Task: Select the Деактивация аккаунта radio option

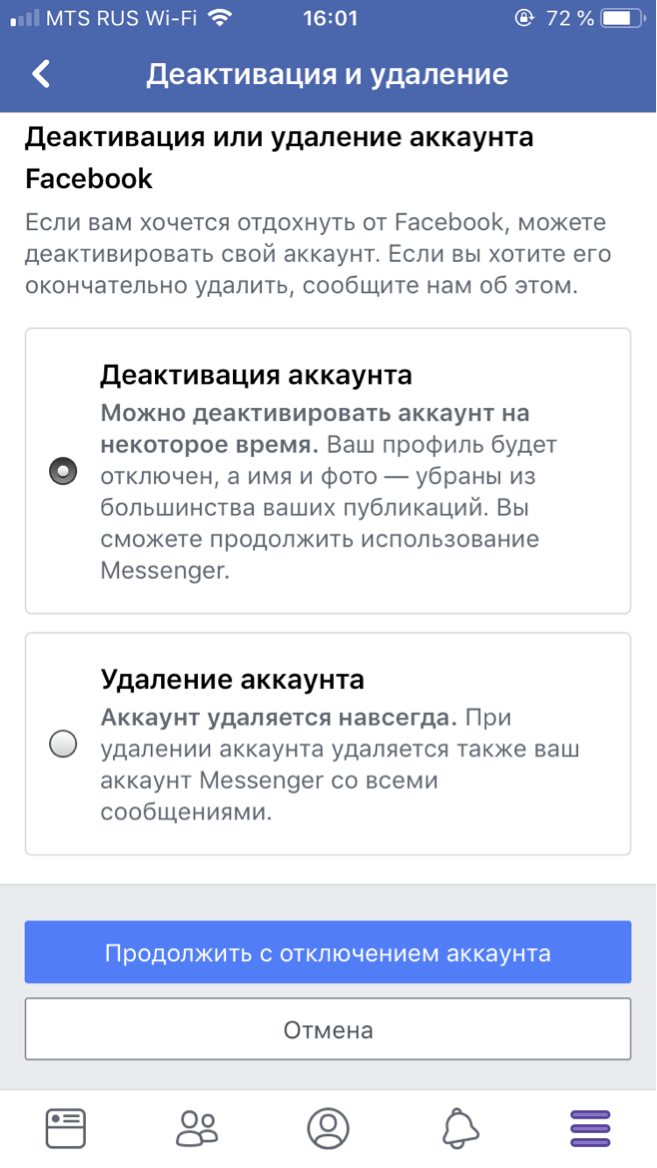Action: tap(63, 471)
